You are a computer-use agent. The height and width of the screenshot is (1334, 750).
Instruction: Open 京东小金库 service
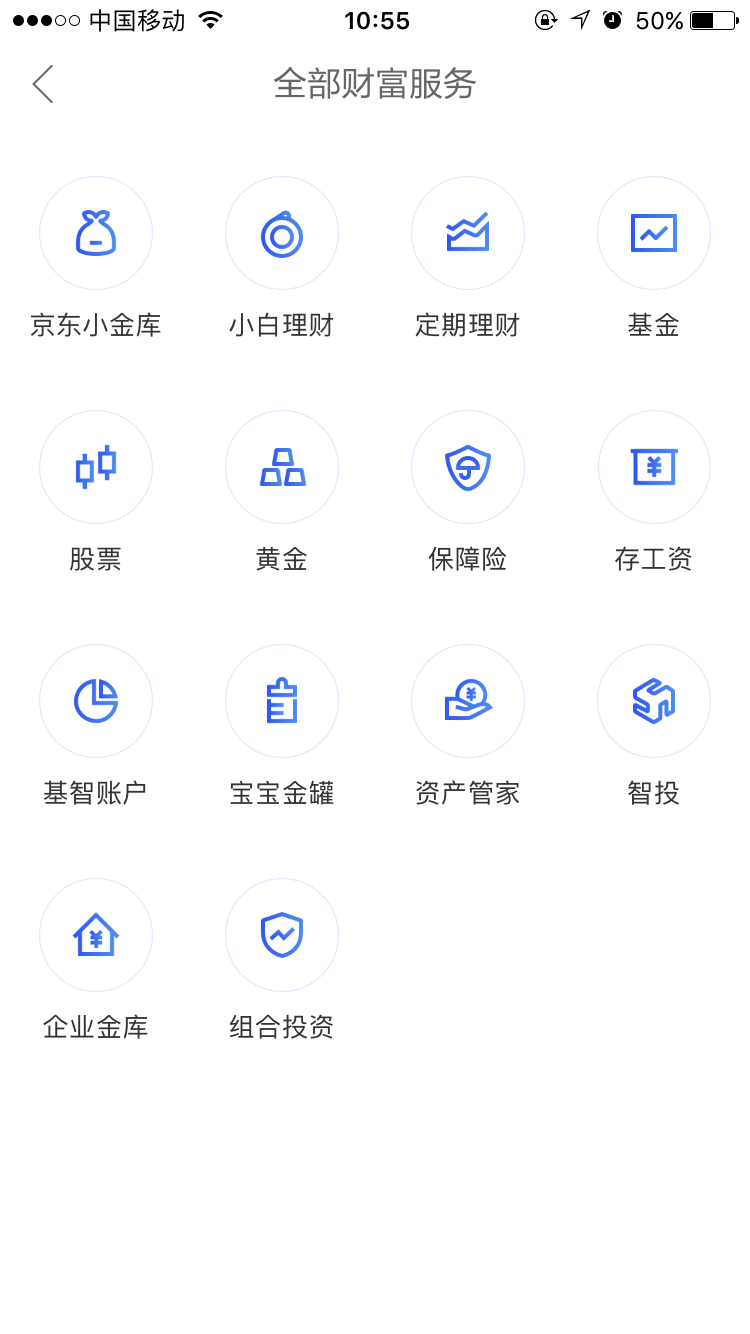[x=96, y=234]
